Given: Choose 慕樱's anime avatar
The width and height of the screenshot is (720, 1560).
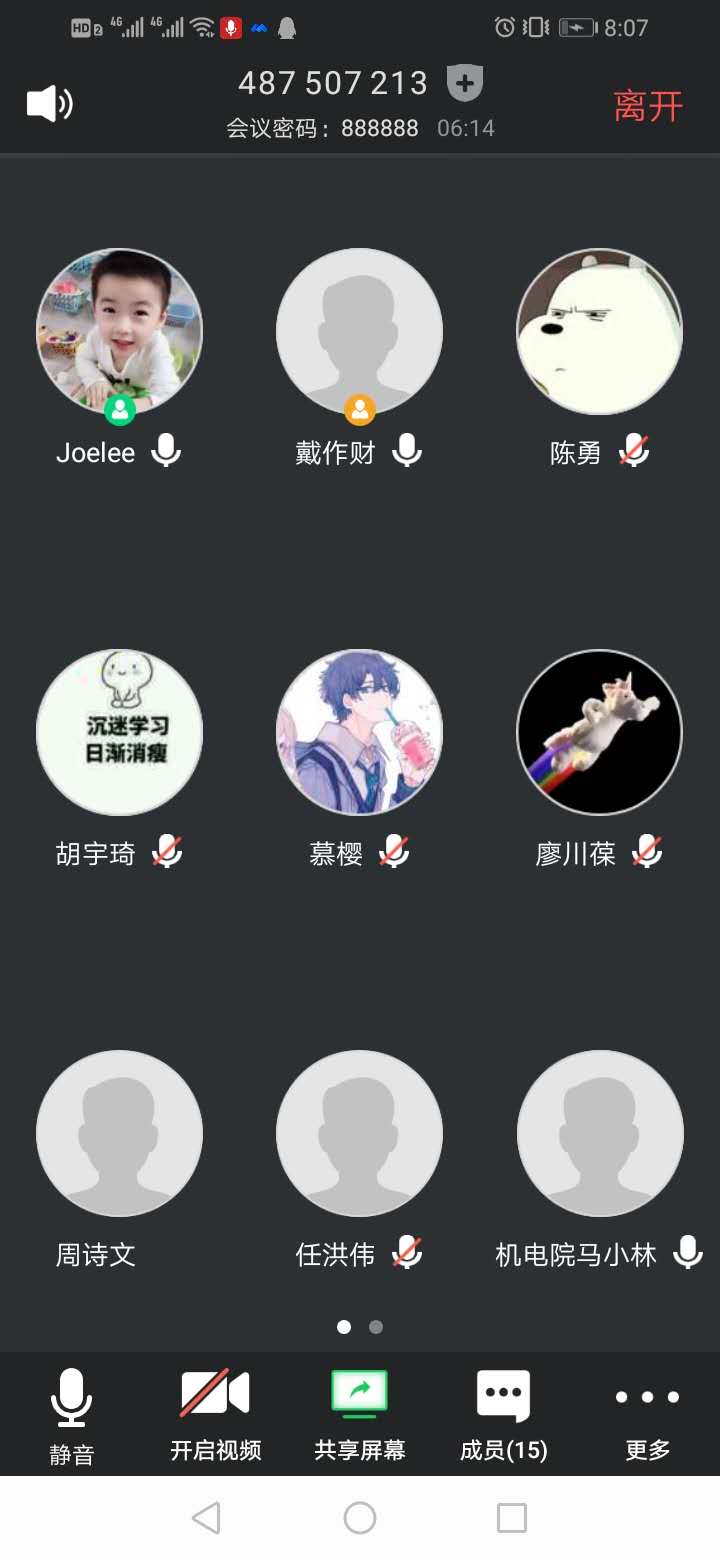Looking at the screenshot, I should pos(359,733).
